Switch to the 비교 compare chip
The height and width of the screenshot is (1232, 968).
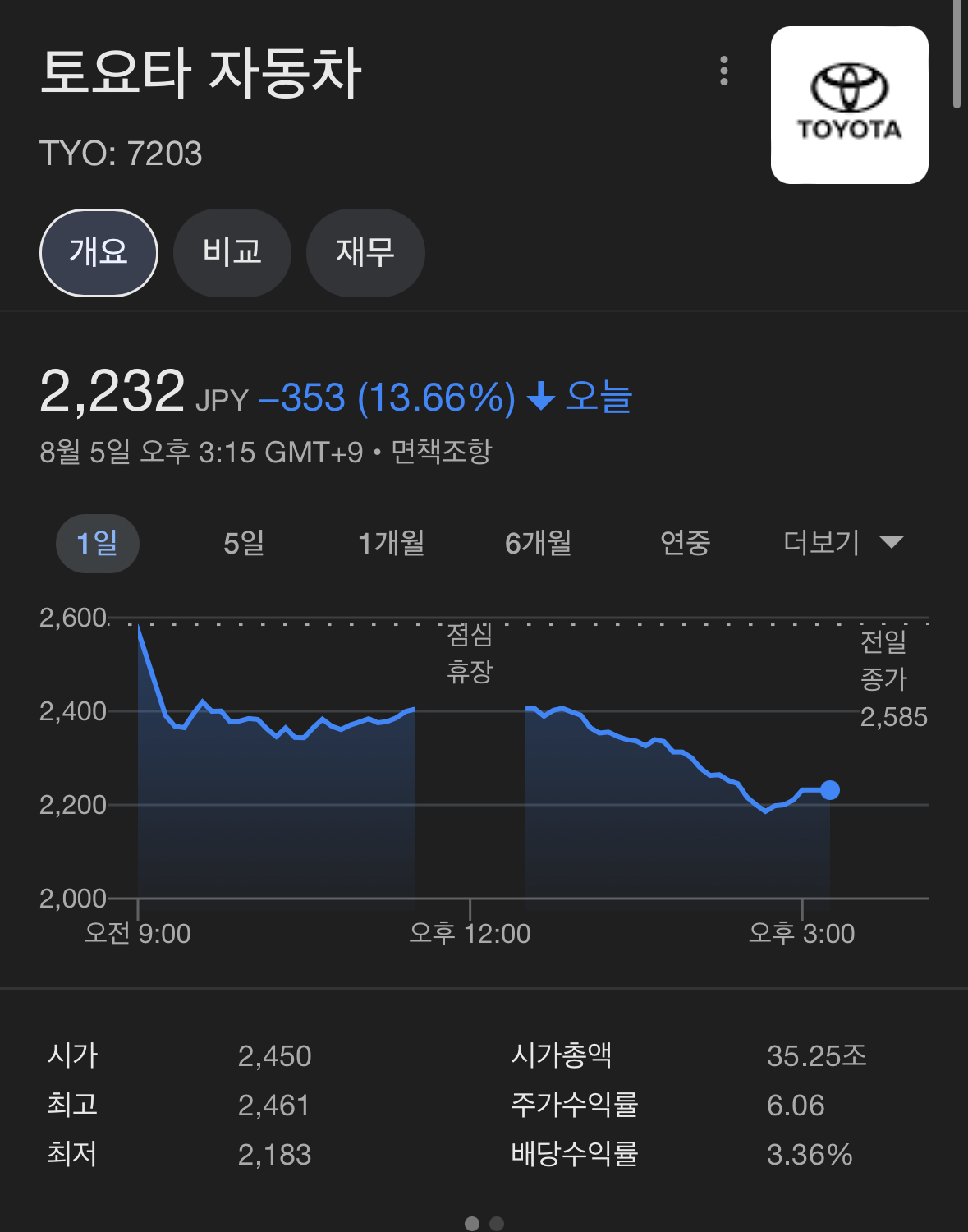[232, 252]
